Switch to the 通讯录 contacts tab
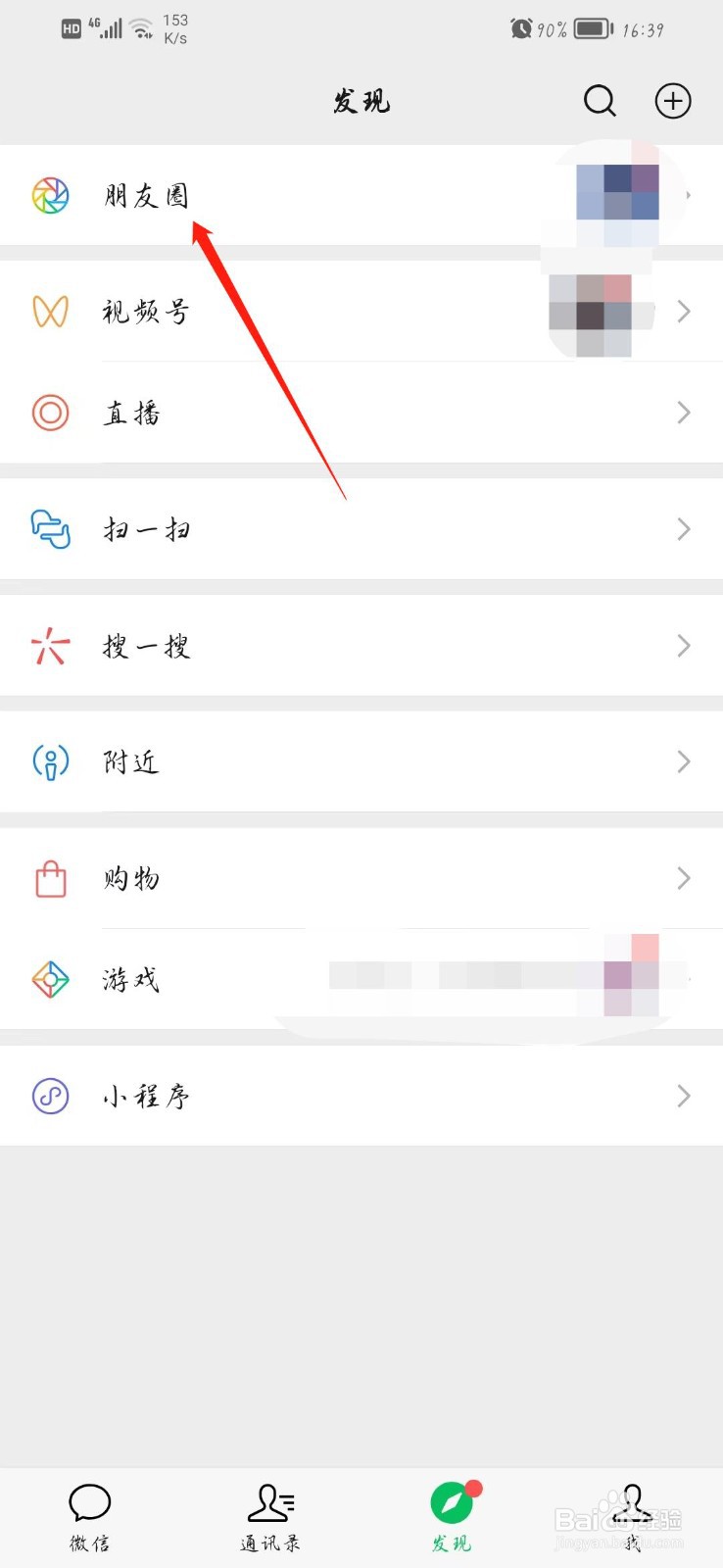723x1568 pixels. [x=270, y=1514]
